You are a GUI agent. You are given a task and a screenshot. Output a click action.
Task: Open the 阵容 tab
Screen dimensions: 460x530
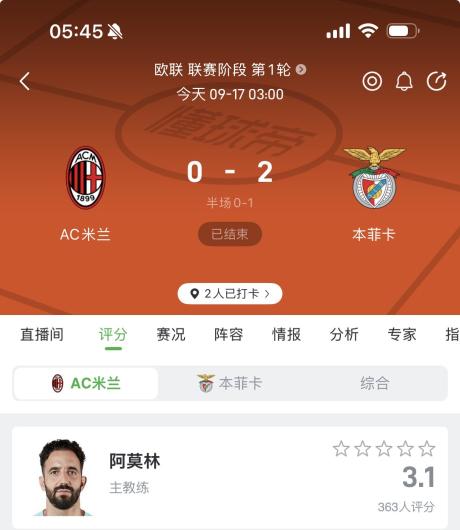pyautogui.click(x=228, y=334)
